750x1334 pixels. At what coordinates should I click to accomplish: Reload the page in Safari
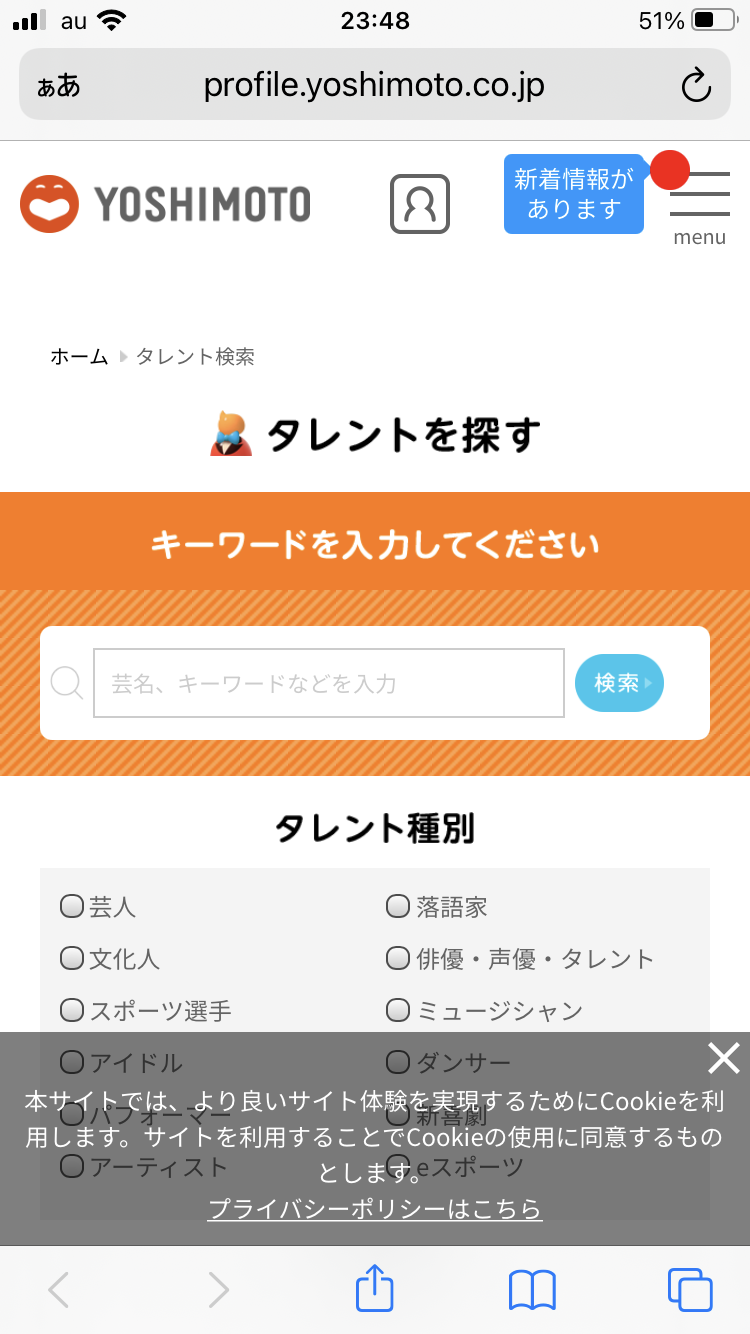pyautogui.click(x=695, y=86)
